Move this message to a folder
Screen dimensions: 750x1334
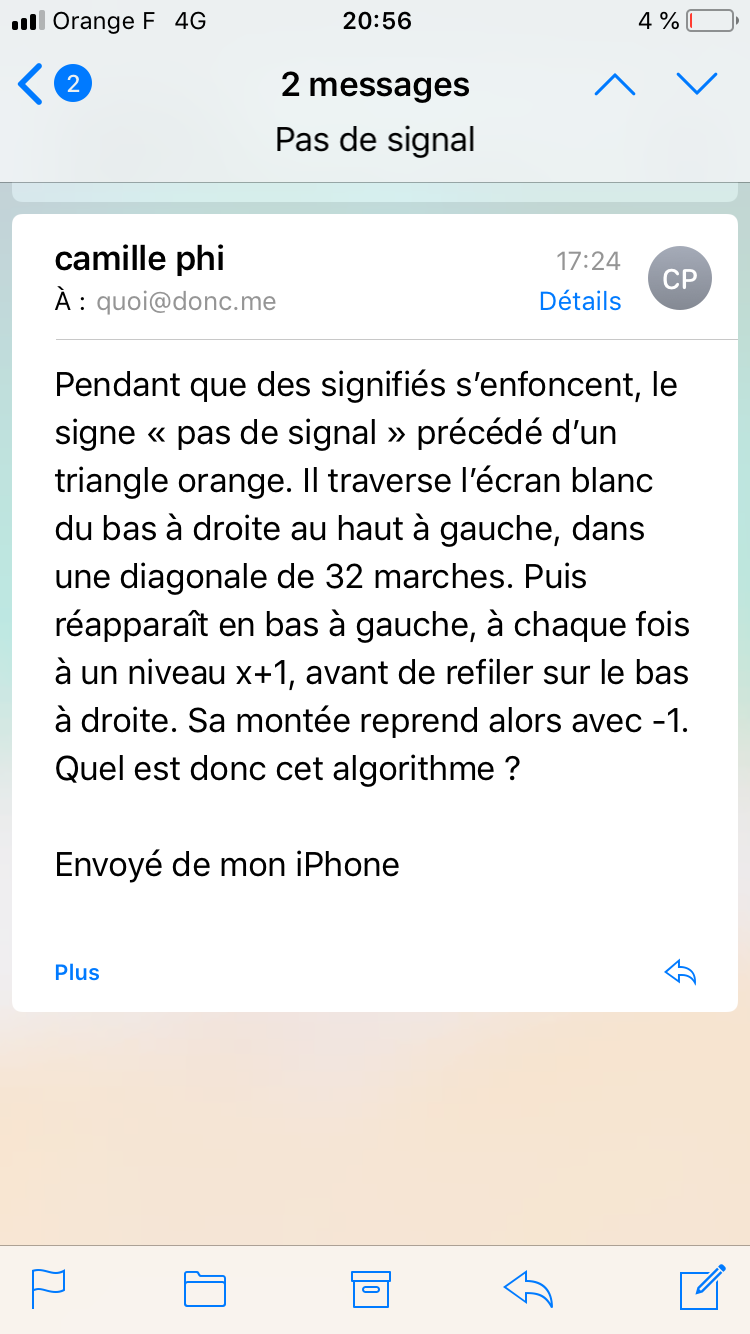[205, 1288]
